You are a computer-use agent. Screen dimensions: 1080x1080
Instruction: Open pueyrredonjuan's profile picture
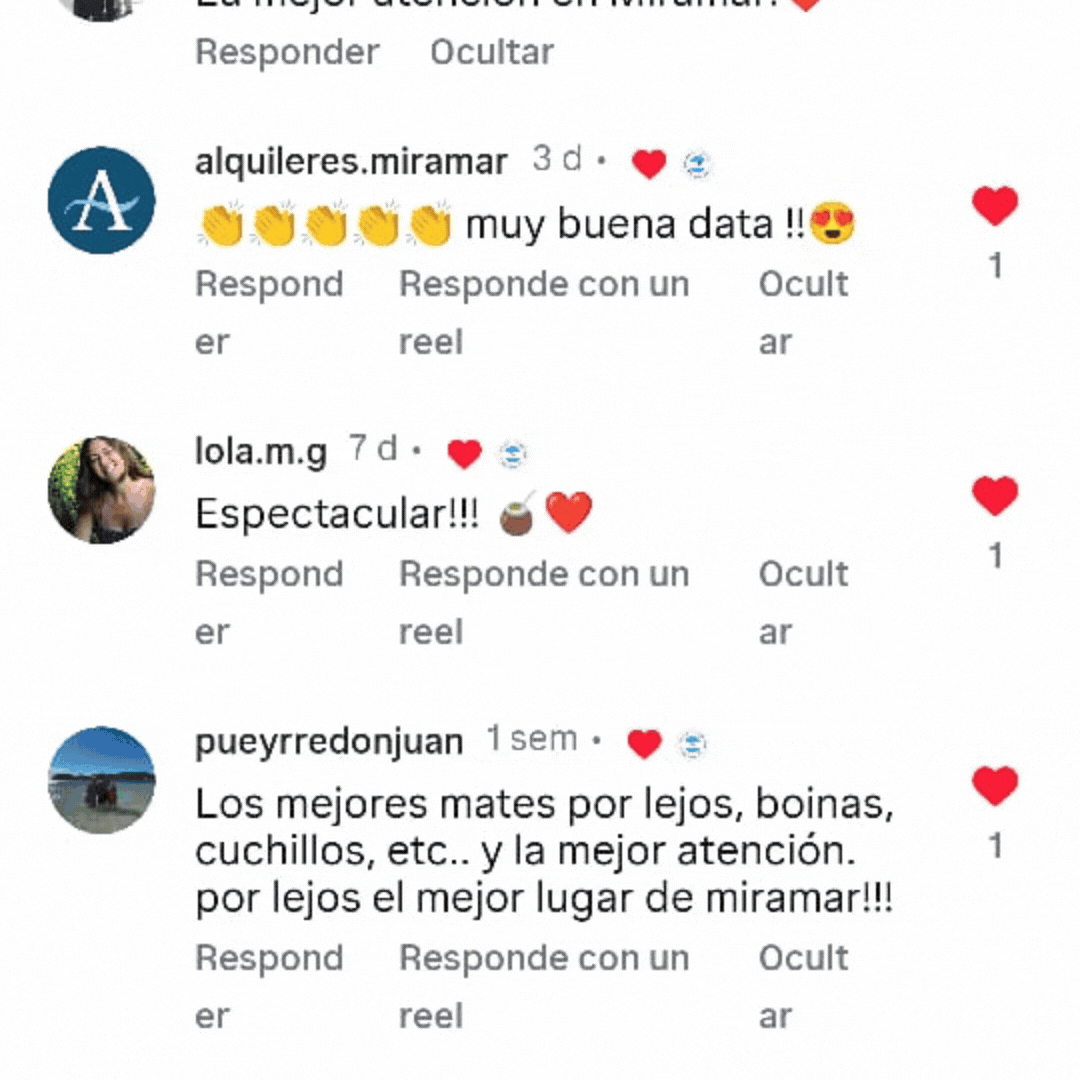pyautogui.click(x=102, y=780)
